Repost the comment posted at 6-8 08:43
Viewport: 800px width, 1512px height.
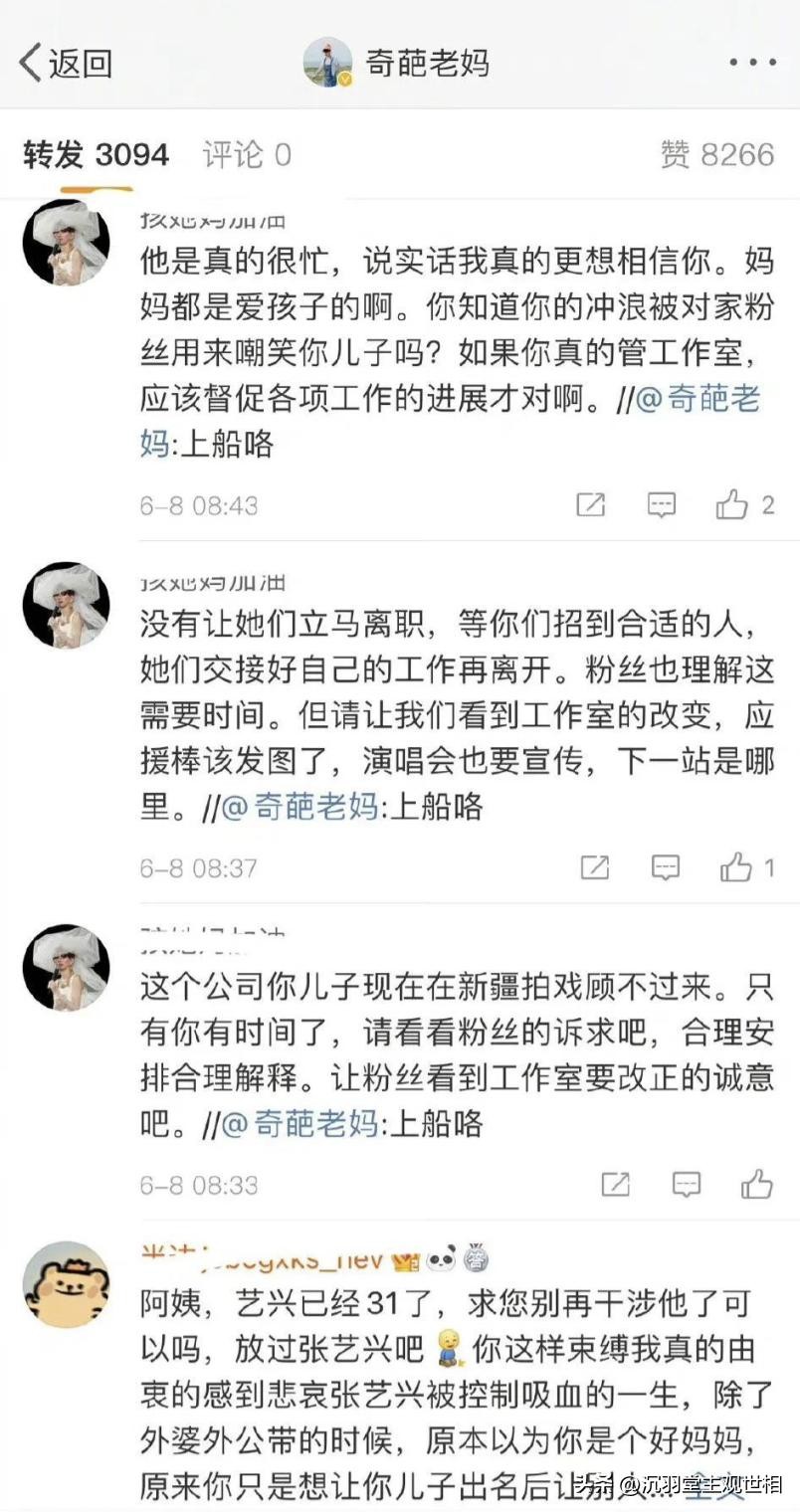click(591, 505)
